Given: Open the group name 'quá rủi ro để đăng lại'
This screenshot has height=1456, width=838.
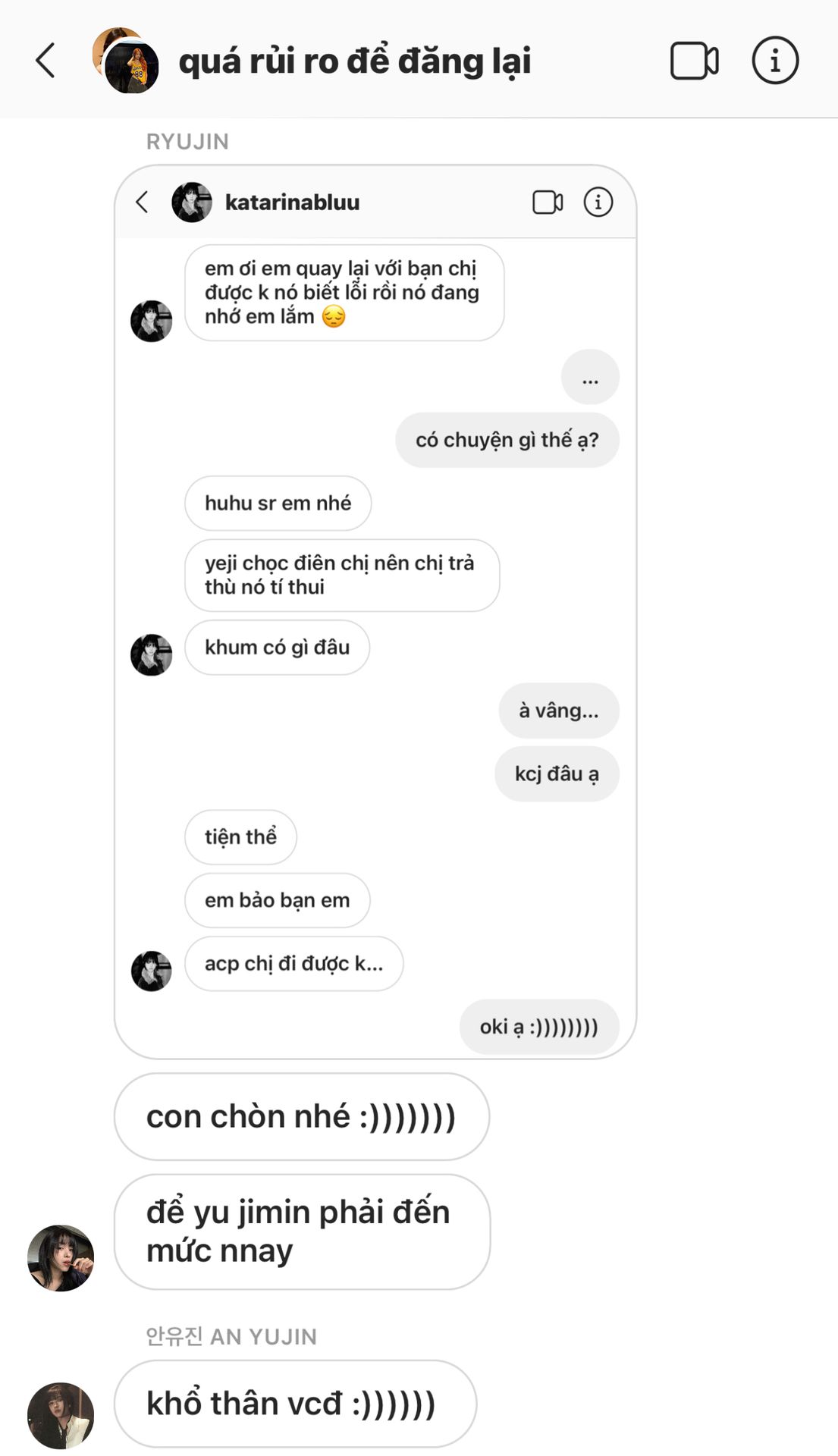Looking at the screenshot, I should (x=354, y=61).
